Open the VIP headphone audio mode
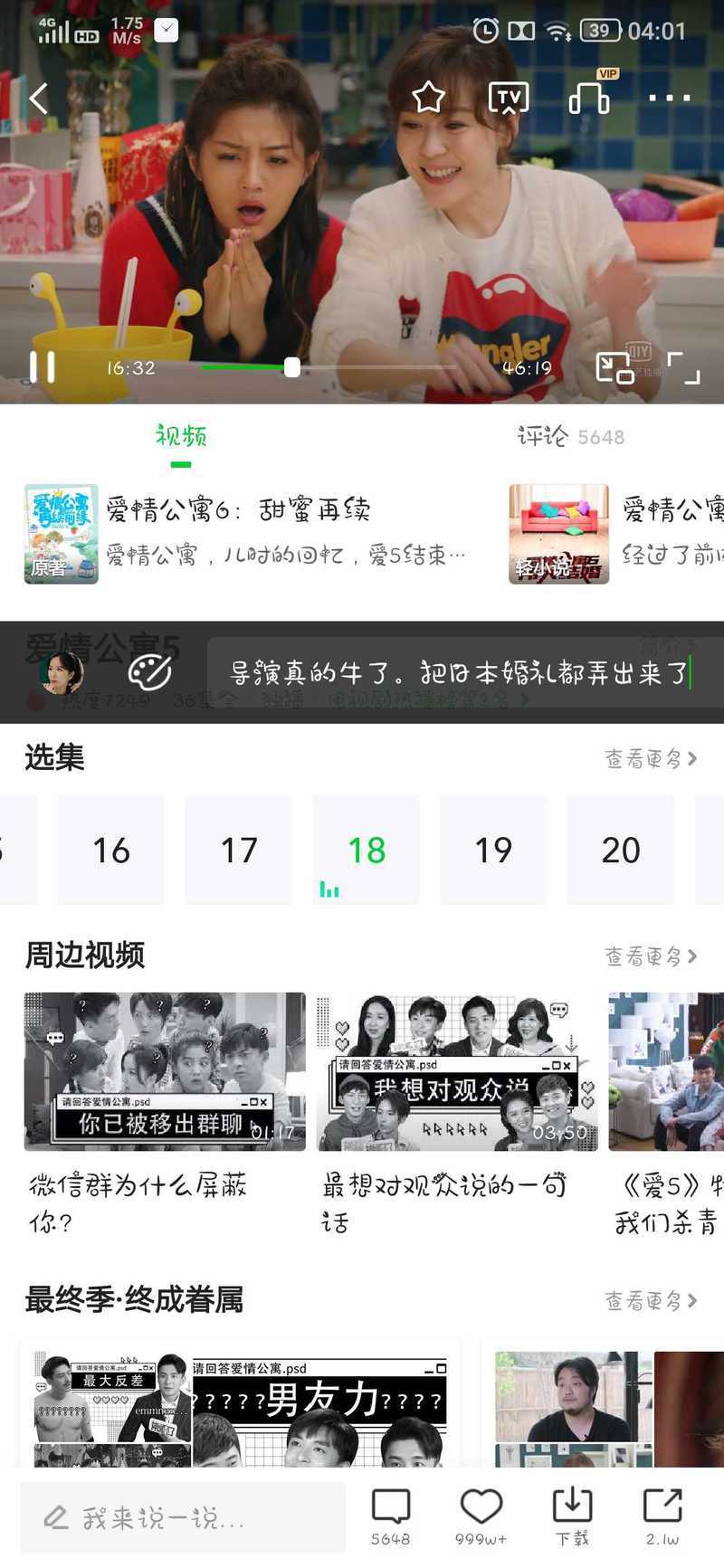The width and height of the screenshot is (724, 1568). pyautogui.click(x=589, y=97)
